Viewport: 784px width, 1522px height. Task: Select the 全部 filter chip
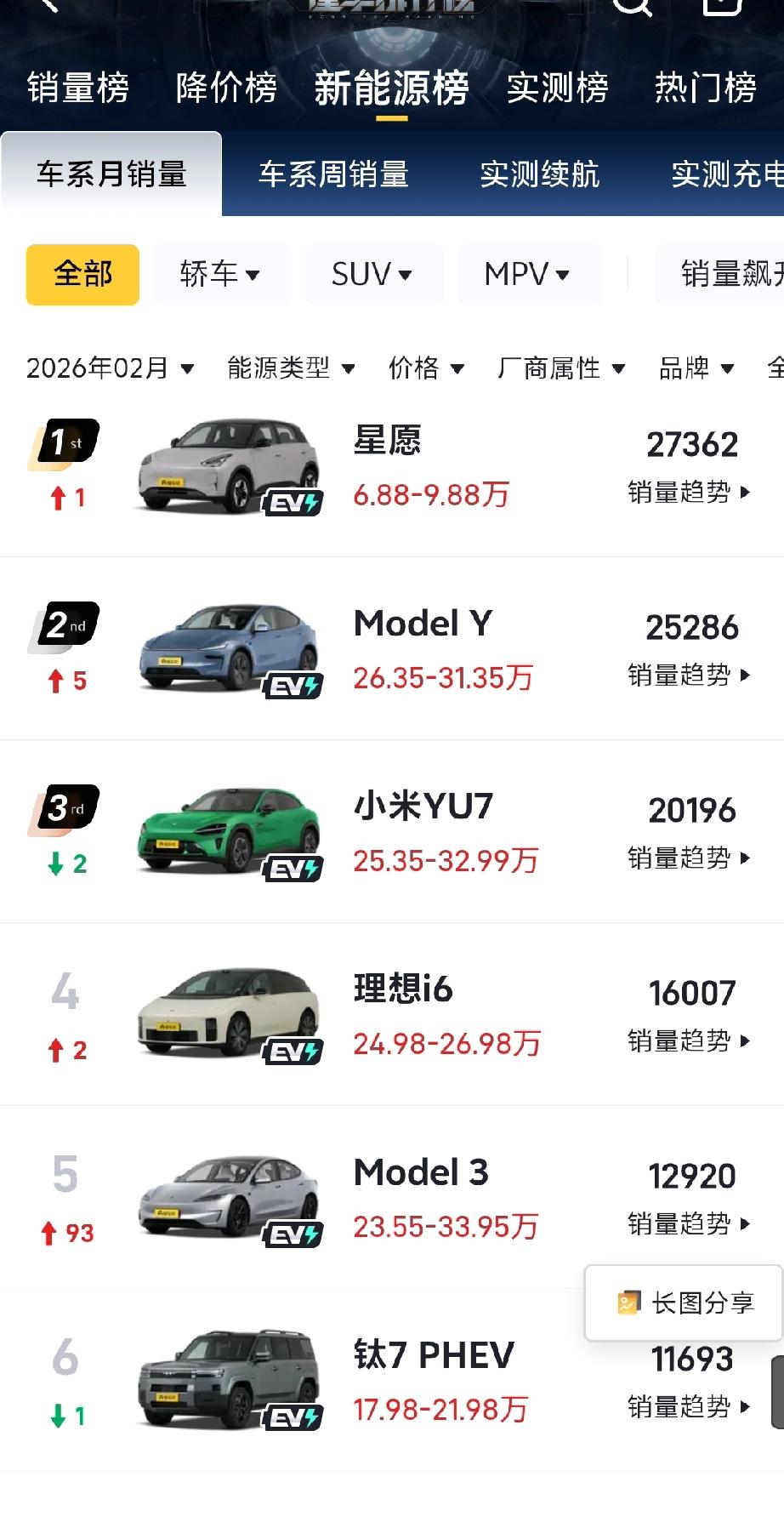[82, 274]
